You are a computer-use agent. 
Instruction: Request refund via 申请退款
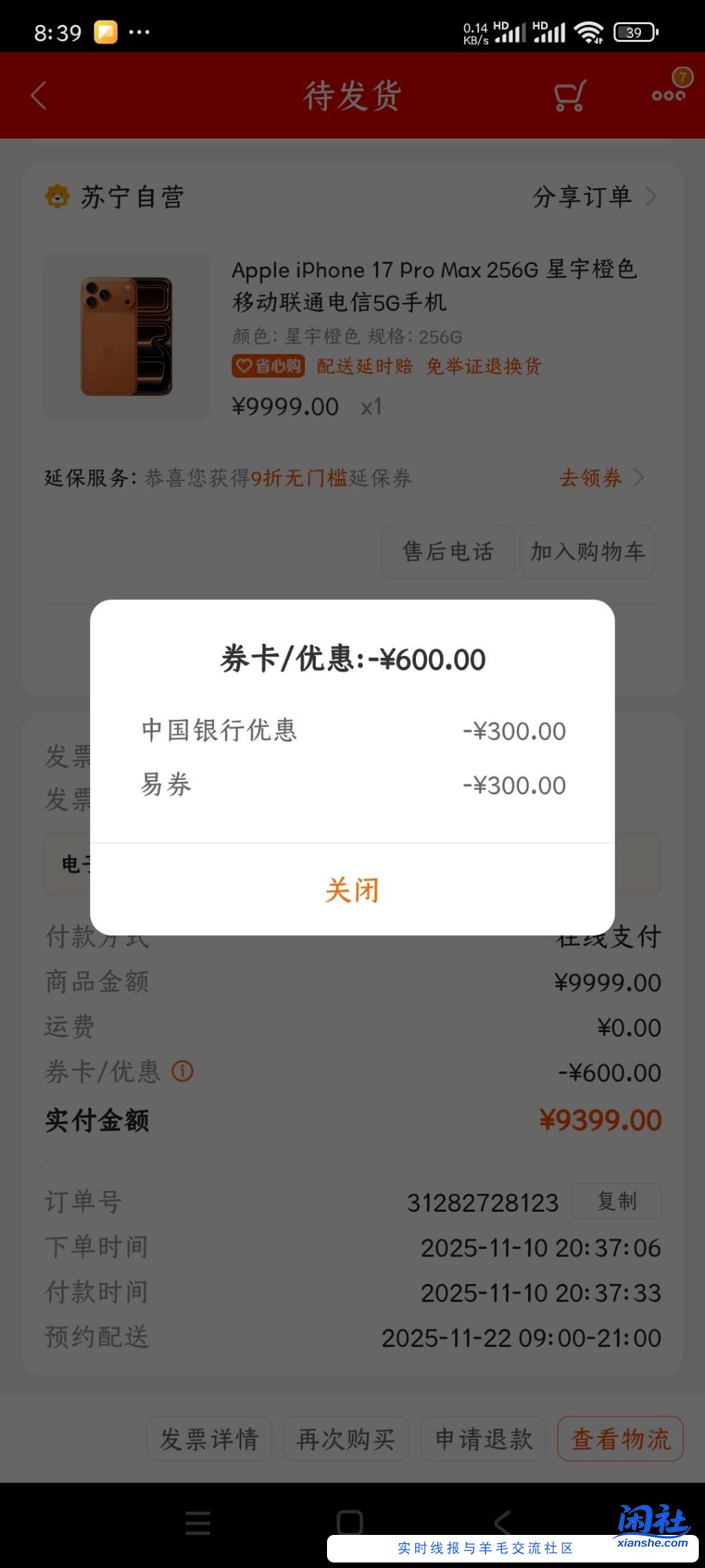(x=483, y=1438)
